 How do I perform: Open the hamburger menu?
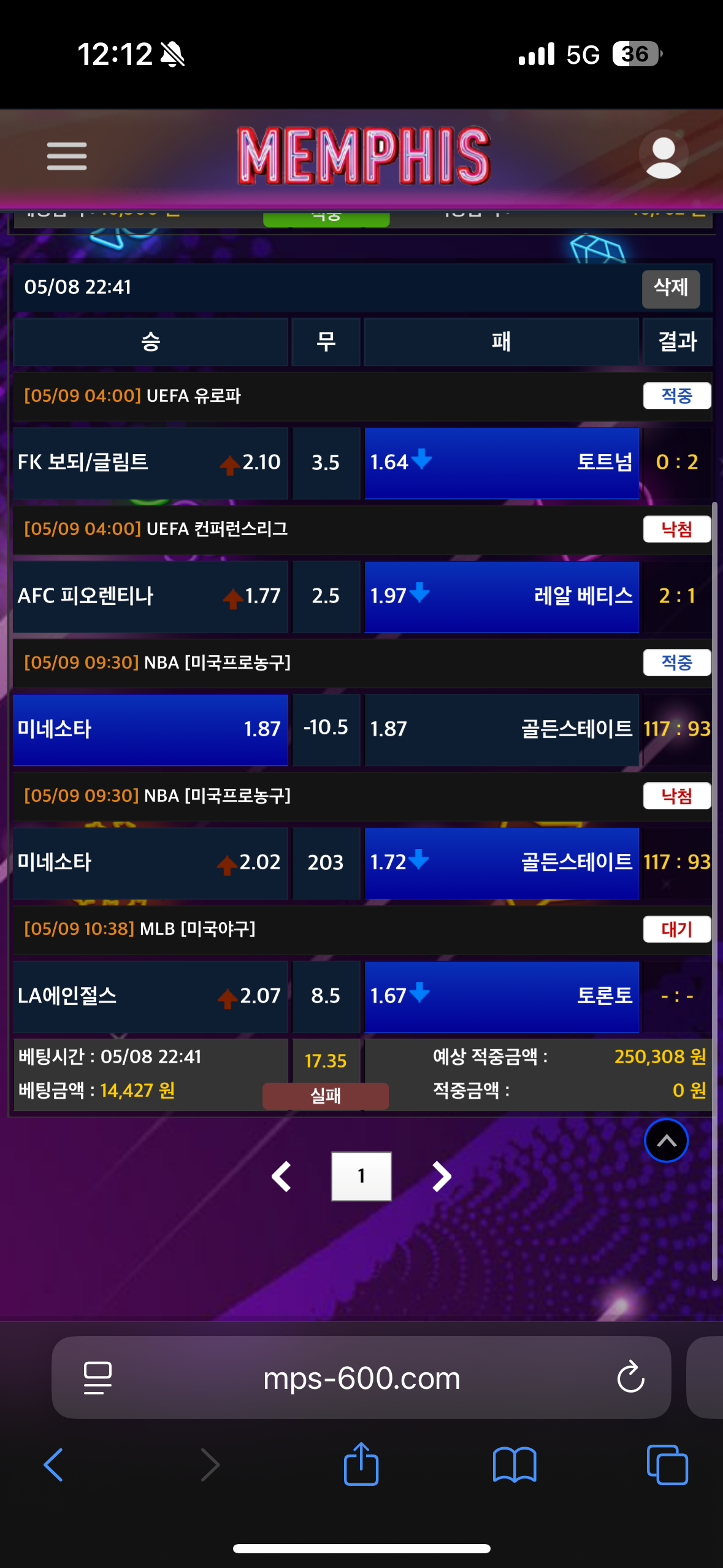[x=67, y=156]
